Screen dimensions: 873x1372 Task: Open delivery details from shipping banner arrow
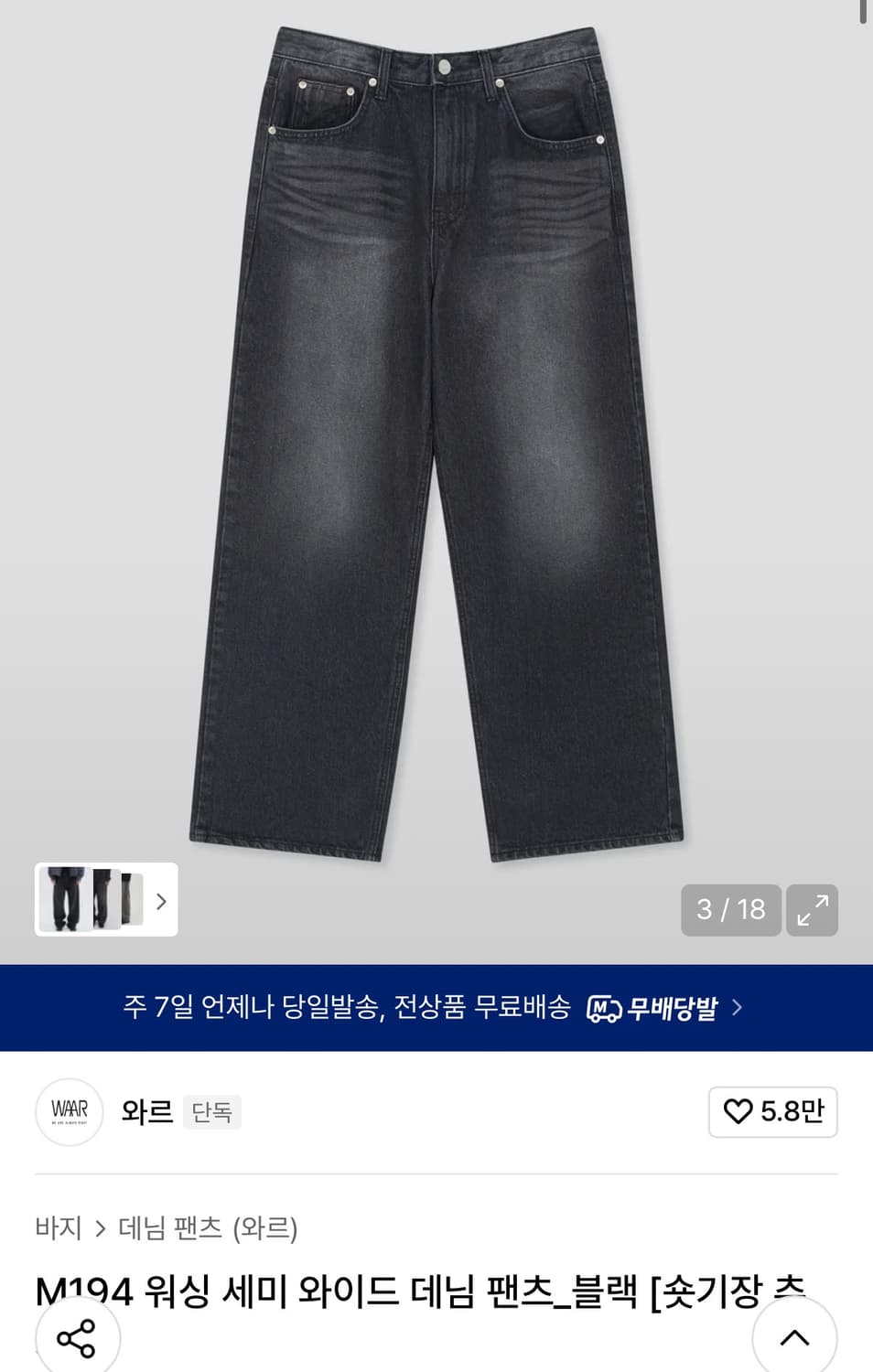click(738, 1007)
